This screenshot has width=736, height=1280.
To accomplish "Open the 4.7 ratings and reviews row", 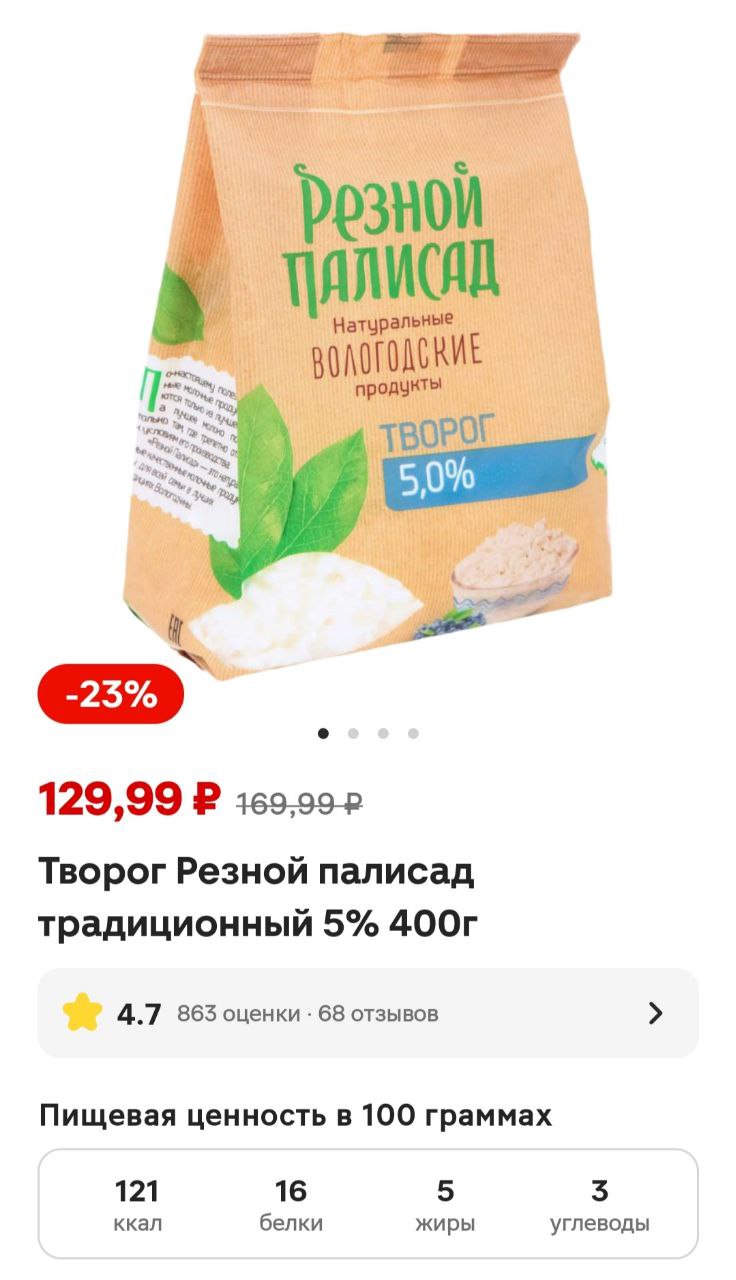I will pos(368,1013).
